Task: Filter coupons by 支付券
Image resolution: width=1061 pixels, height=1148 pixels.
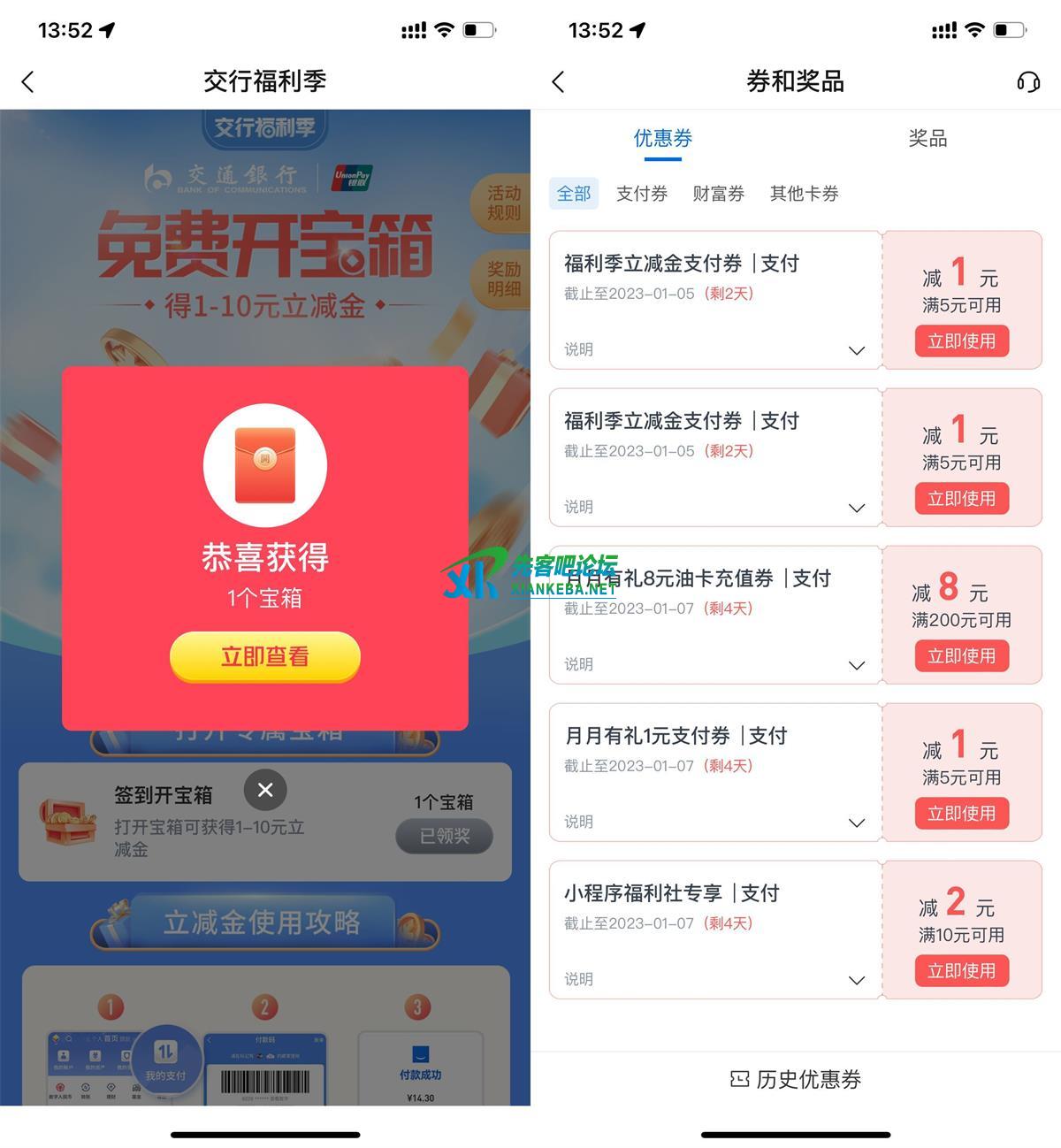Action: [x=641, y=194]
